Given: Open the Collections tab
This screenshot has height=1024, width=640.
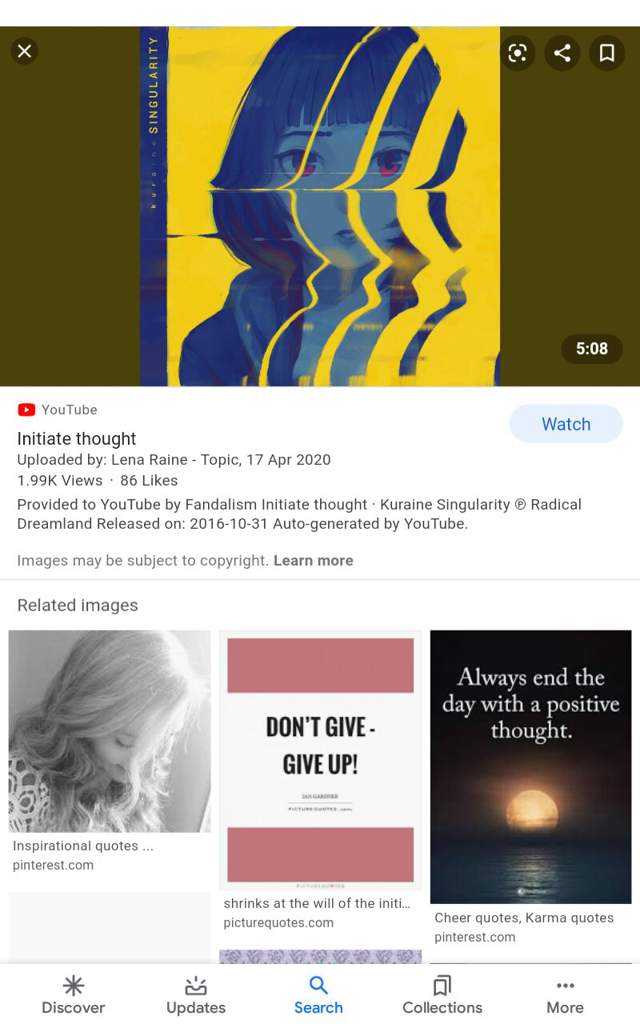Looking at the screenshot, I should coord(442,994).
